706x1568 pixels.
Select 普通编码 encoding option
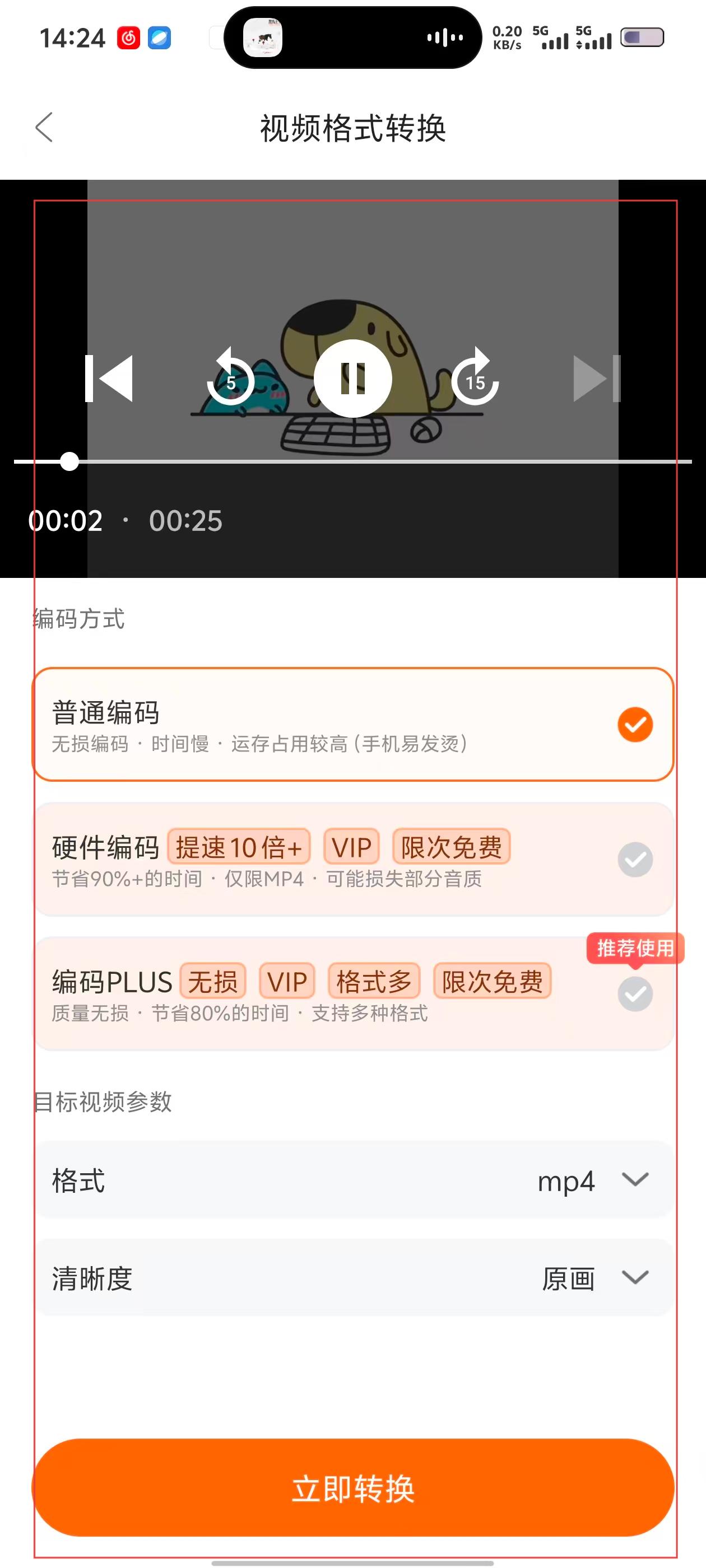coord(352,724)
